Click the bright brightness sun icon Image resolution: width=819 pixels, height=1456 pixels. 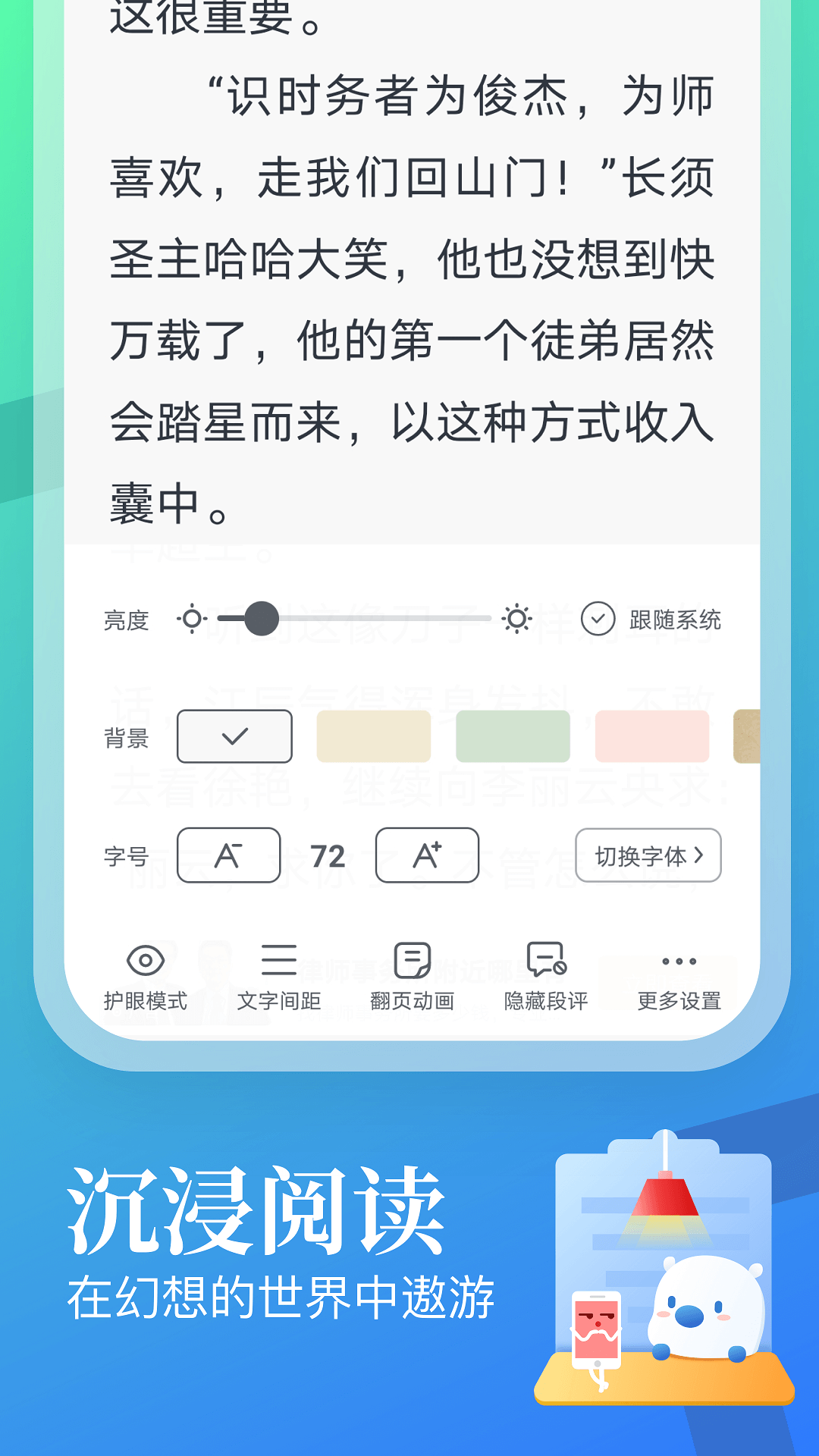(516, 619)
